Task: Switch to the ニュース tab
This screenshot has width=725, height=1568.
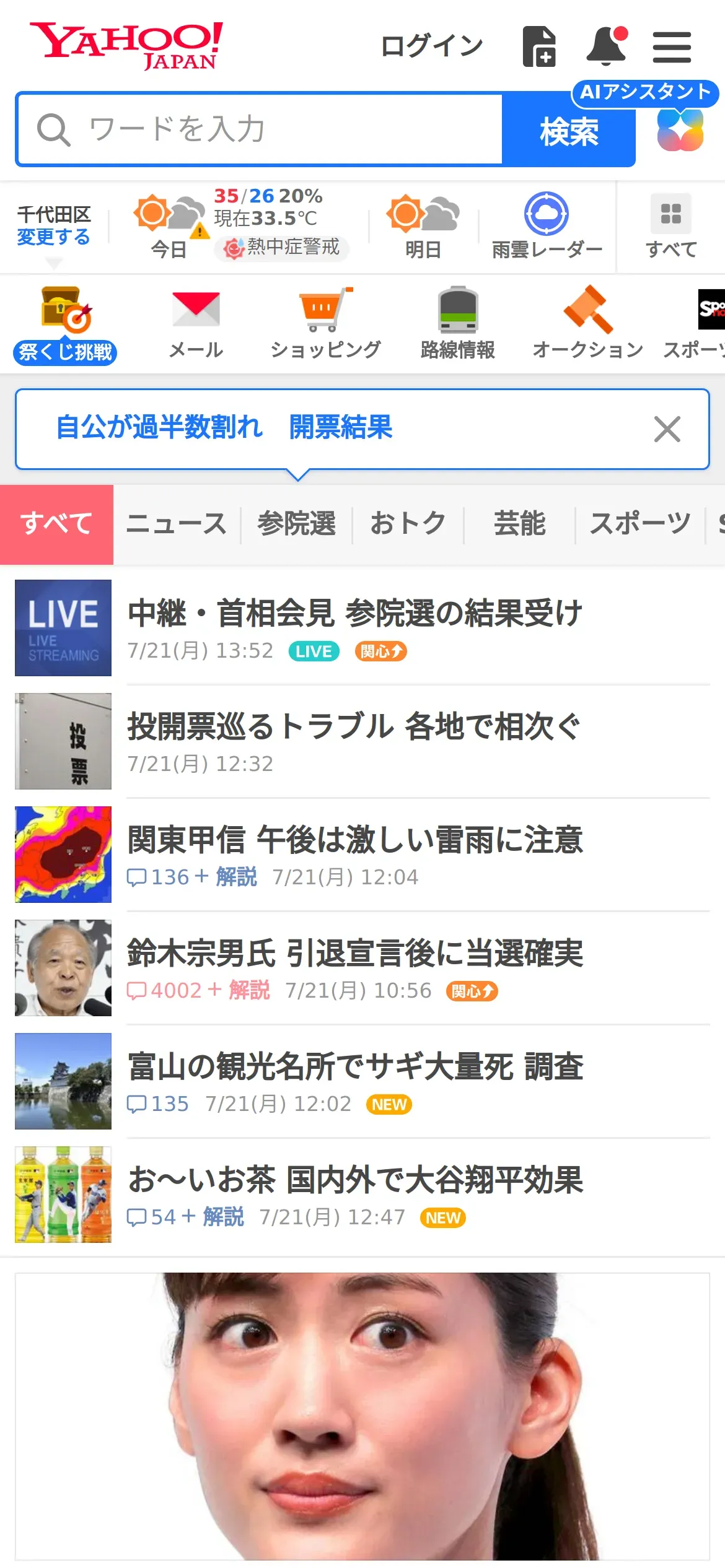Action: [177, 524]
